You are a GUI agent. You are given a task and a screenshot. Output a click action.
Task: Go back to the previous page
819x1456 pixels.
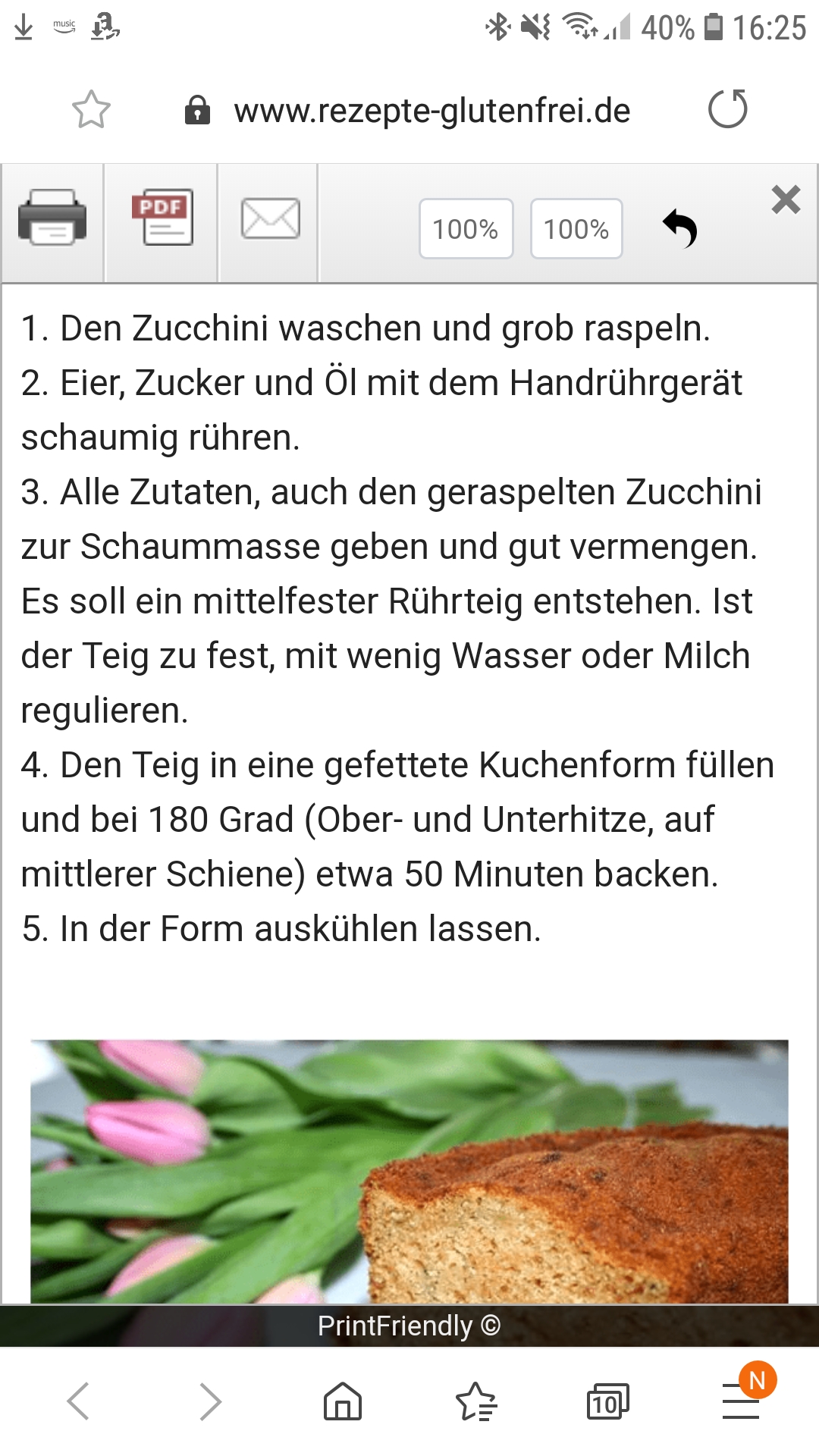[78, 1401]
